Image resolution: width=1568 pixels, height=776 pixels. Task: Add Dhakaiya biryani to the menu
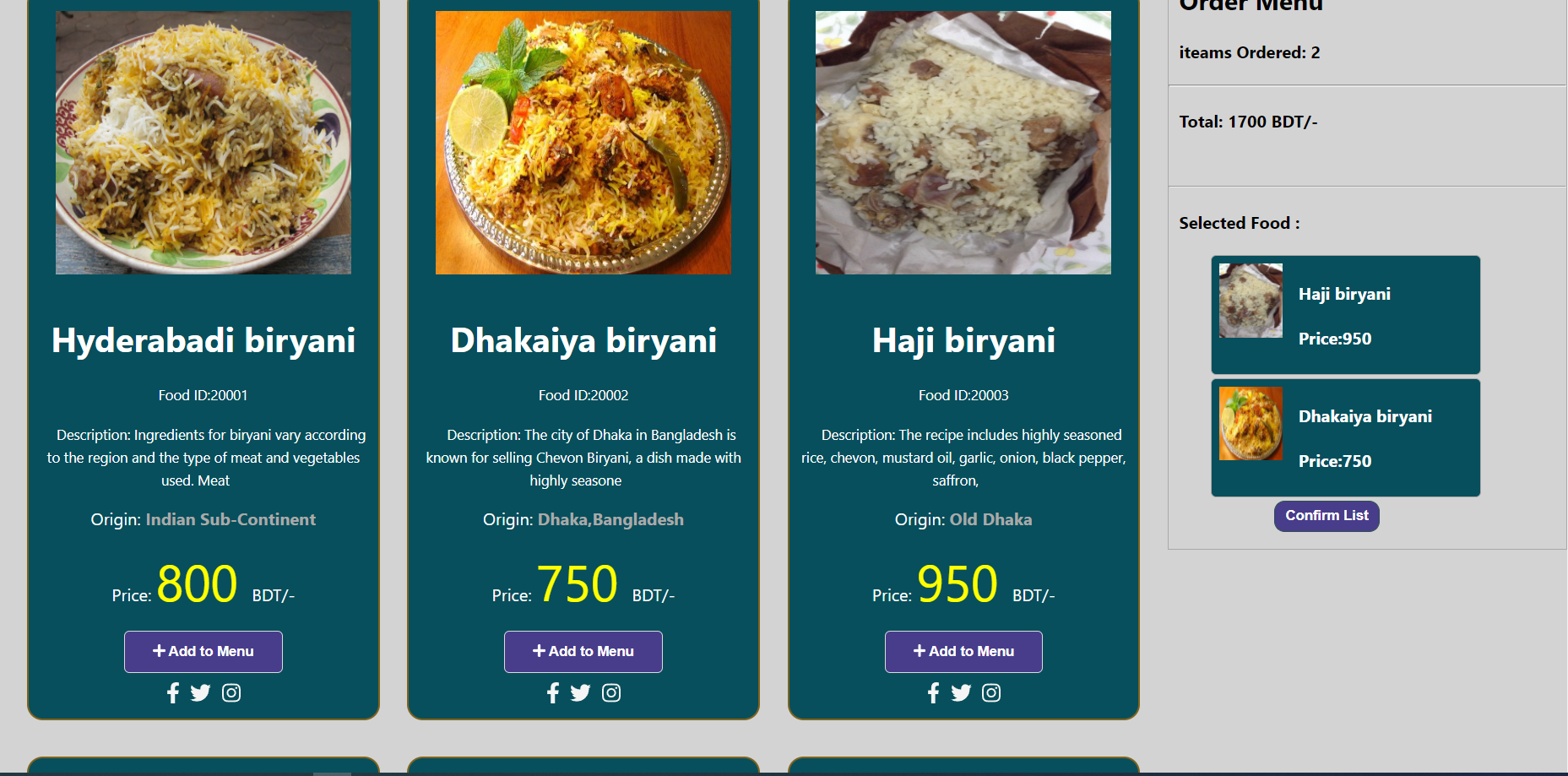point(583,651)
